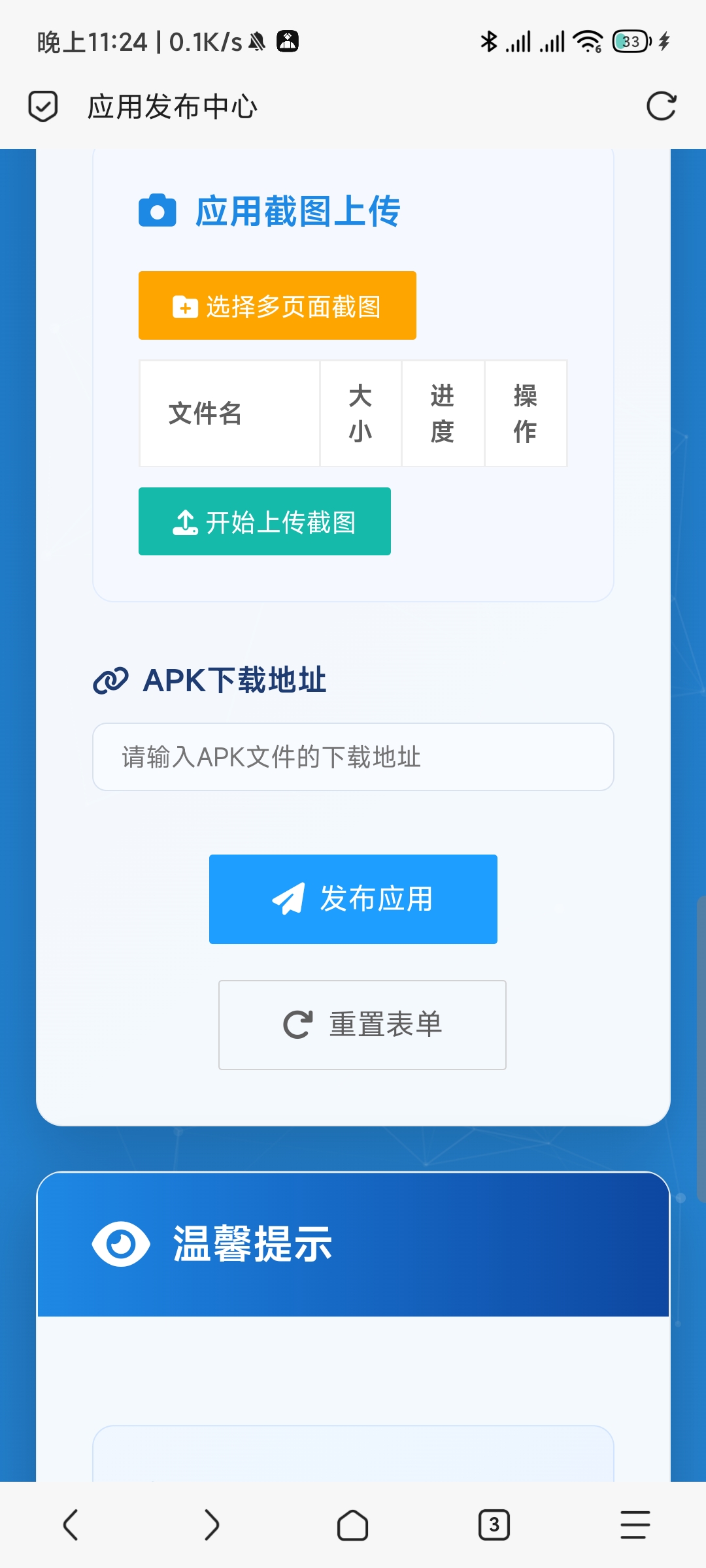Image resolution: width=706 pixels, height=1568 pixels.
Task: Reset the form with 重置表单
Action: [362, 1024]
